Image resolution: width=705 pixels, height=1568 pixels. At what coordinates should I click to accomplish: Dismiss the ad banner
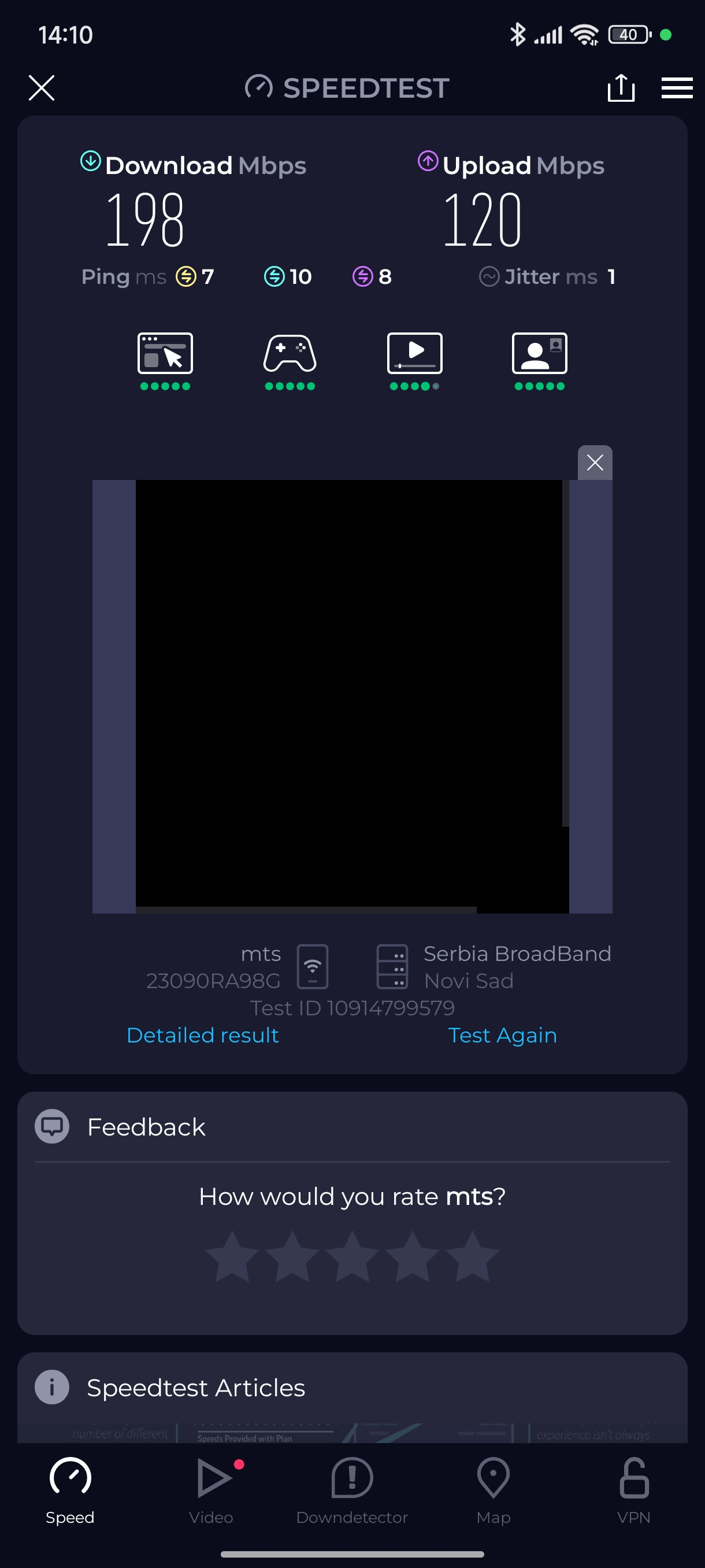click(x=594, y=463)
